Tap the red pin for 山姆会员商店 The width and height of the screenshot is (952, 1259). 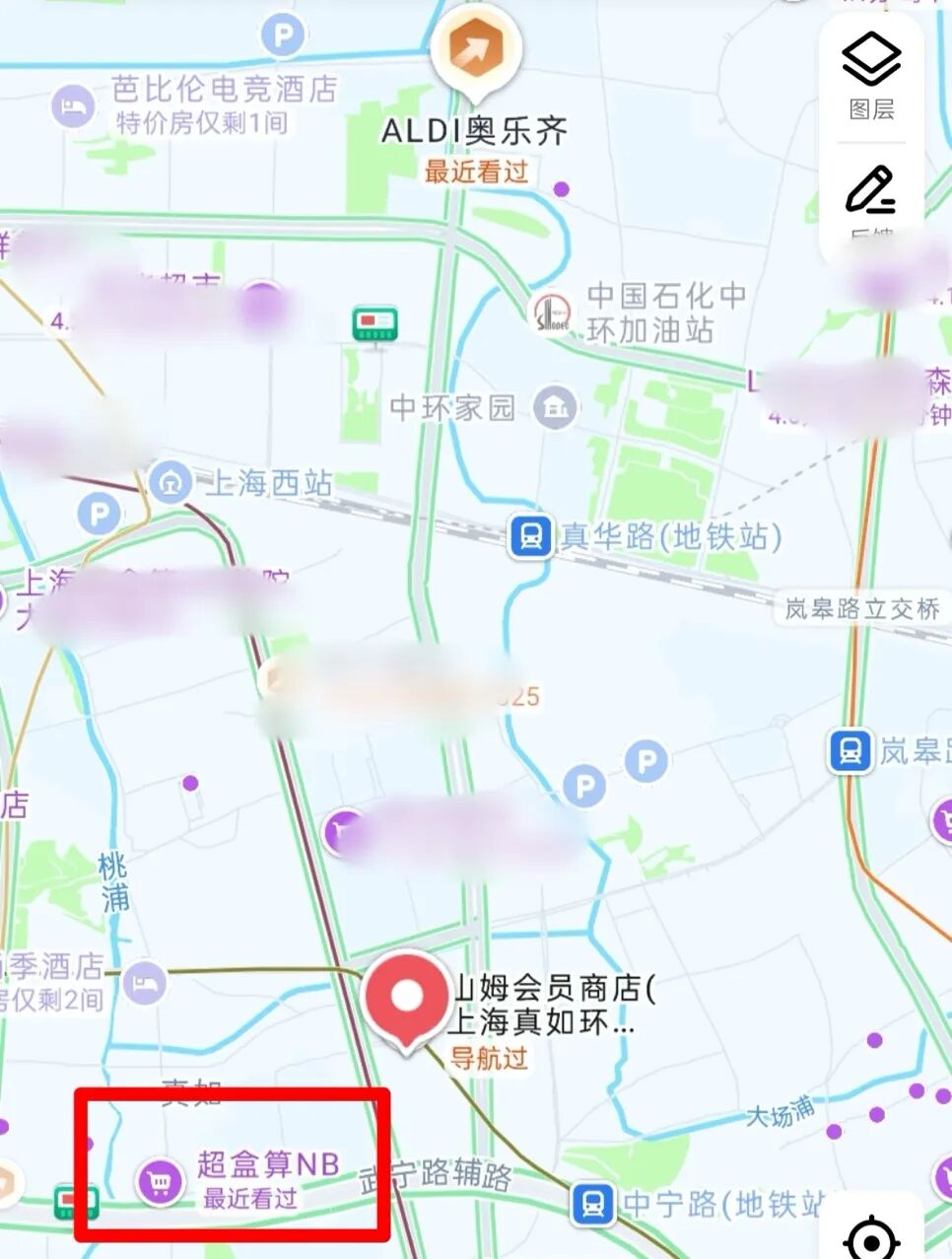tap(406, 1000)
